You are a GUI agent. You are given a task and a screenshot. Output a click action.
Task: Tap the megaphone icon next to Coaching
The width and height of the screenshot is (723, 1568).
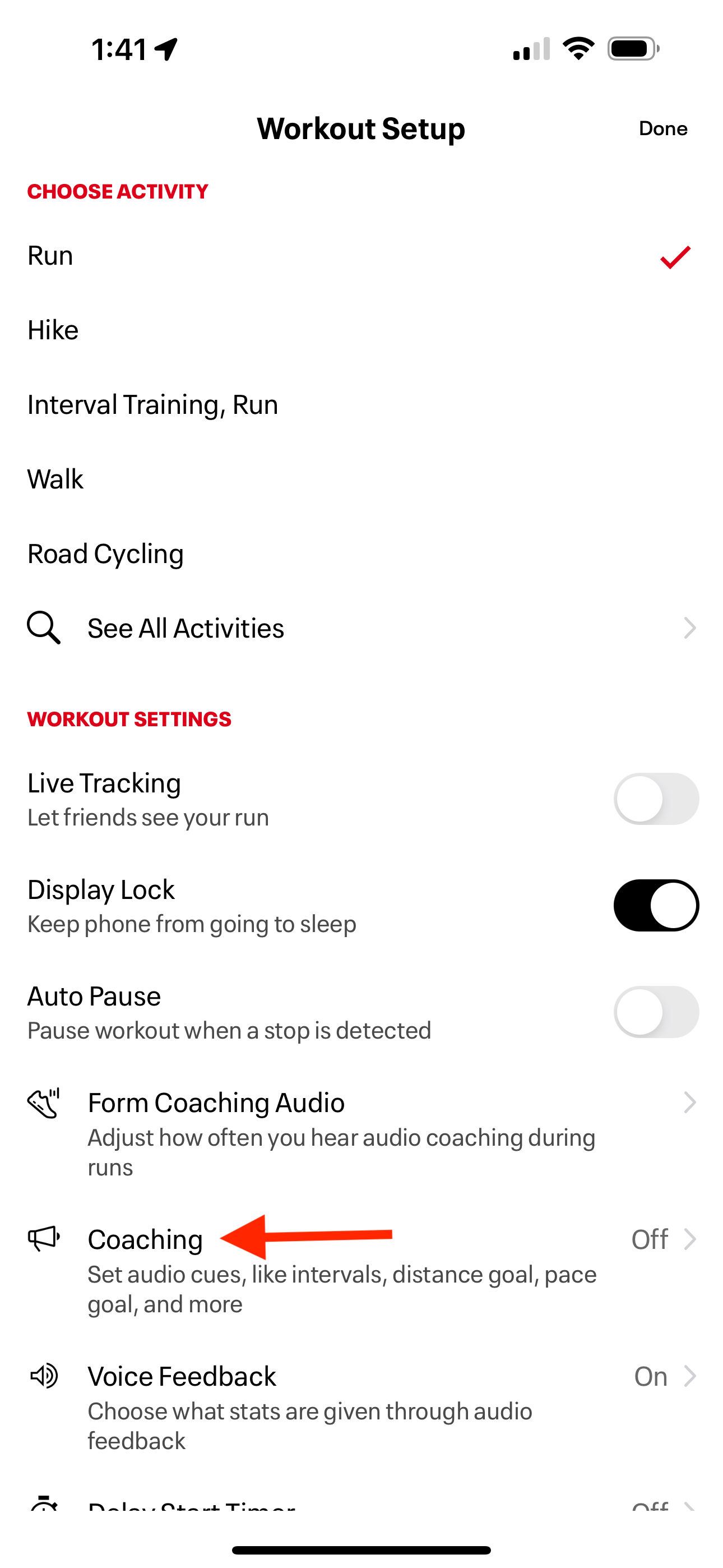pyautogui.click(x=44, y=1238)
